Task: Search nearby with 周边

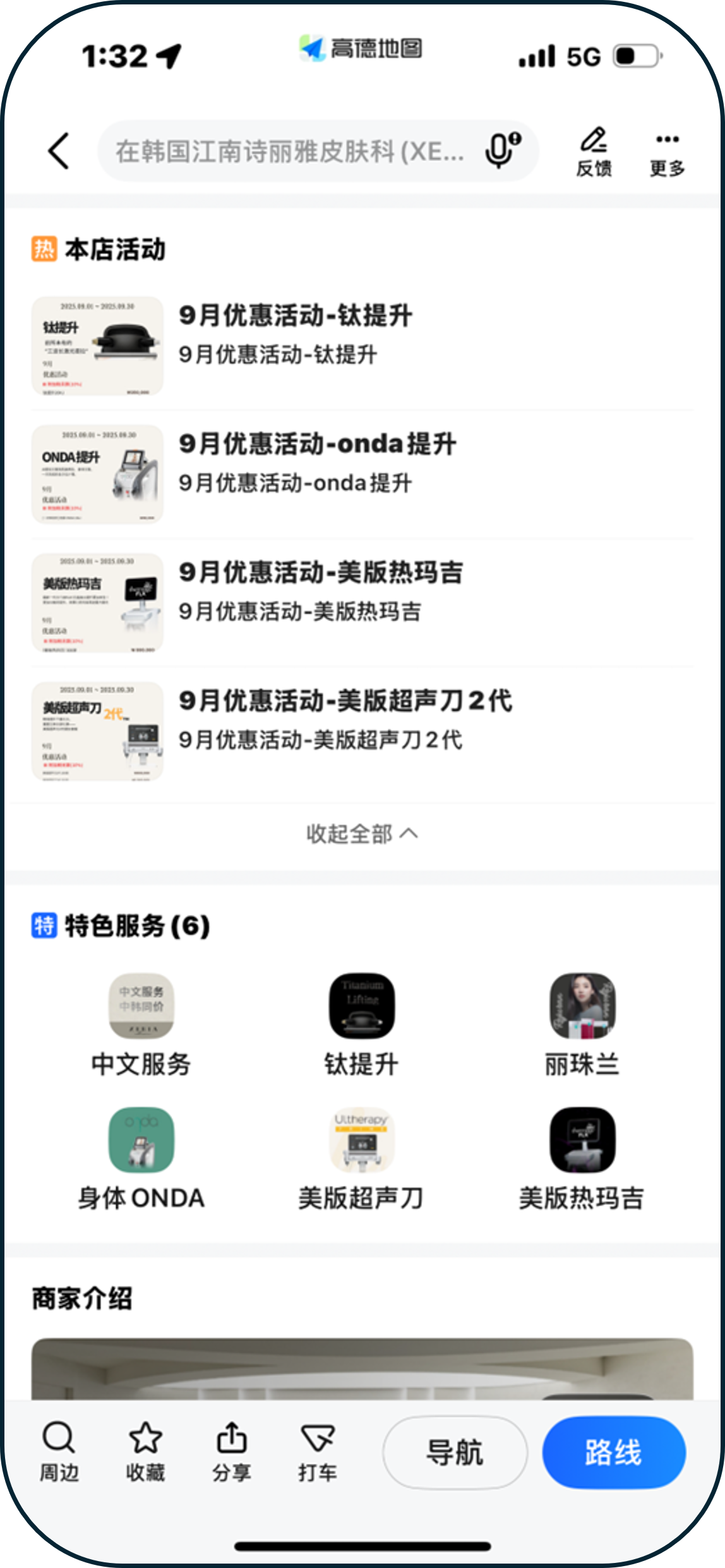Action: pyautogui.click(x=59, y=1452)
